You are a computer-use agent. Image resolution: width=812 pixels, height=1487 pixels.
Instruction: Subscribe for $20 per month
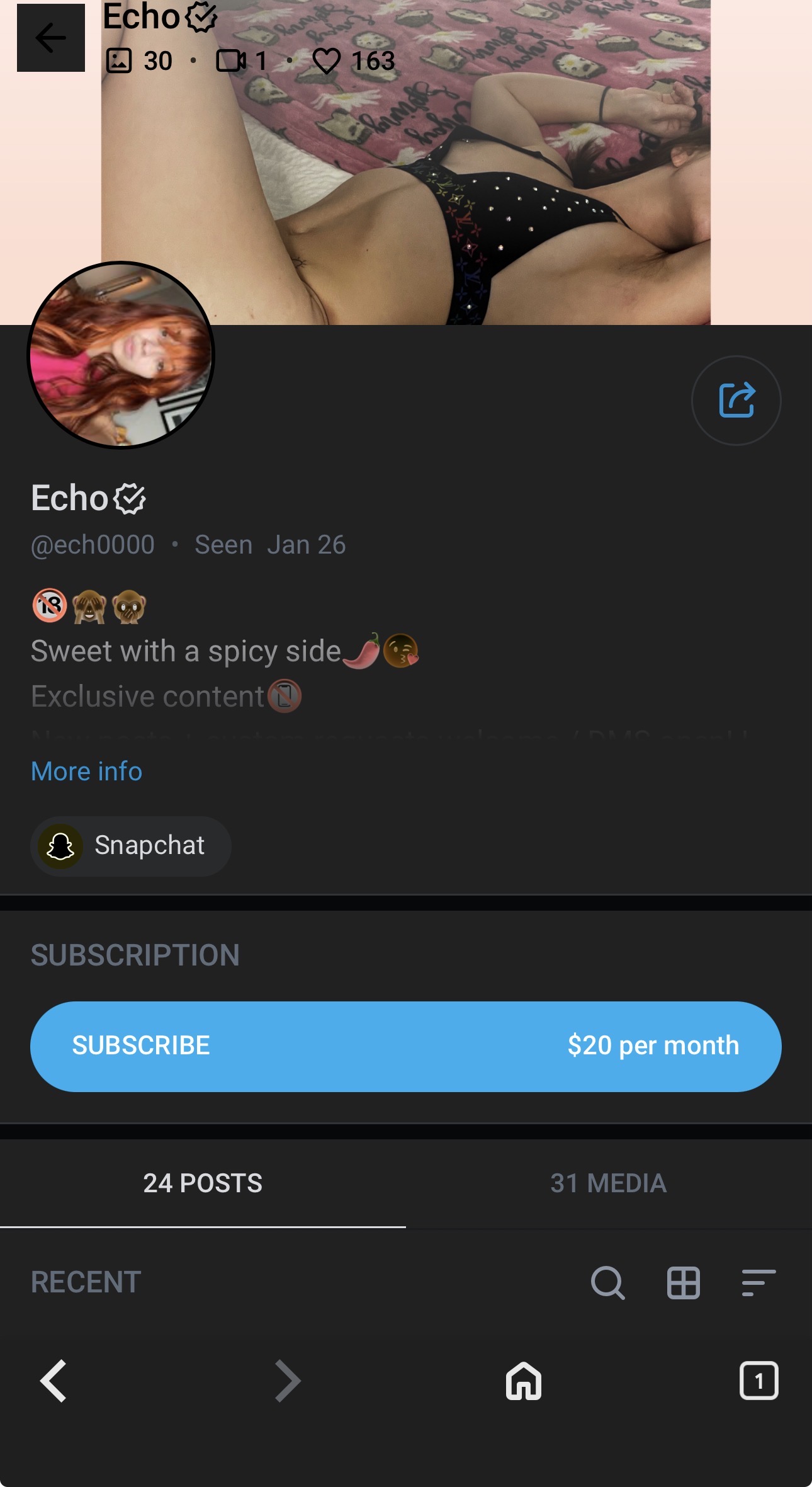click(x=405, y=1045)
